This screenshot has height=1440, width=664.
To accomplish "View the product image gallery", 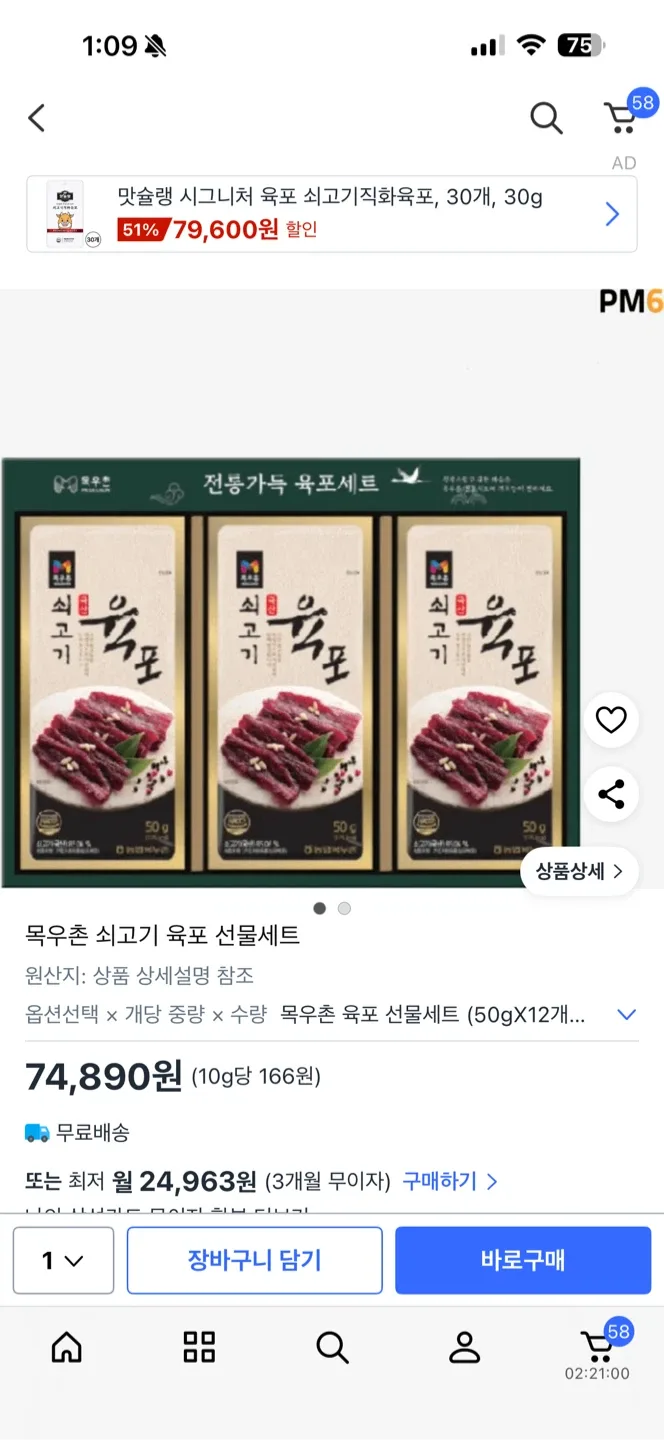I will pyautogui.click(x=290, y=672).
